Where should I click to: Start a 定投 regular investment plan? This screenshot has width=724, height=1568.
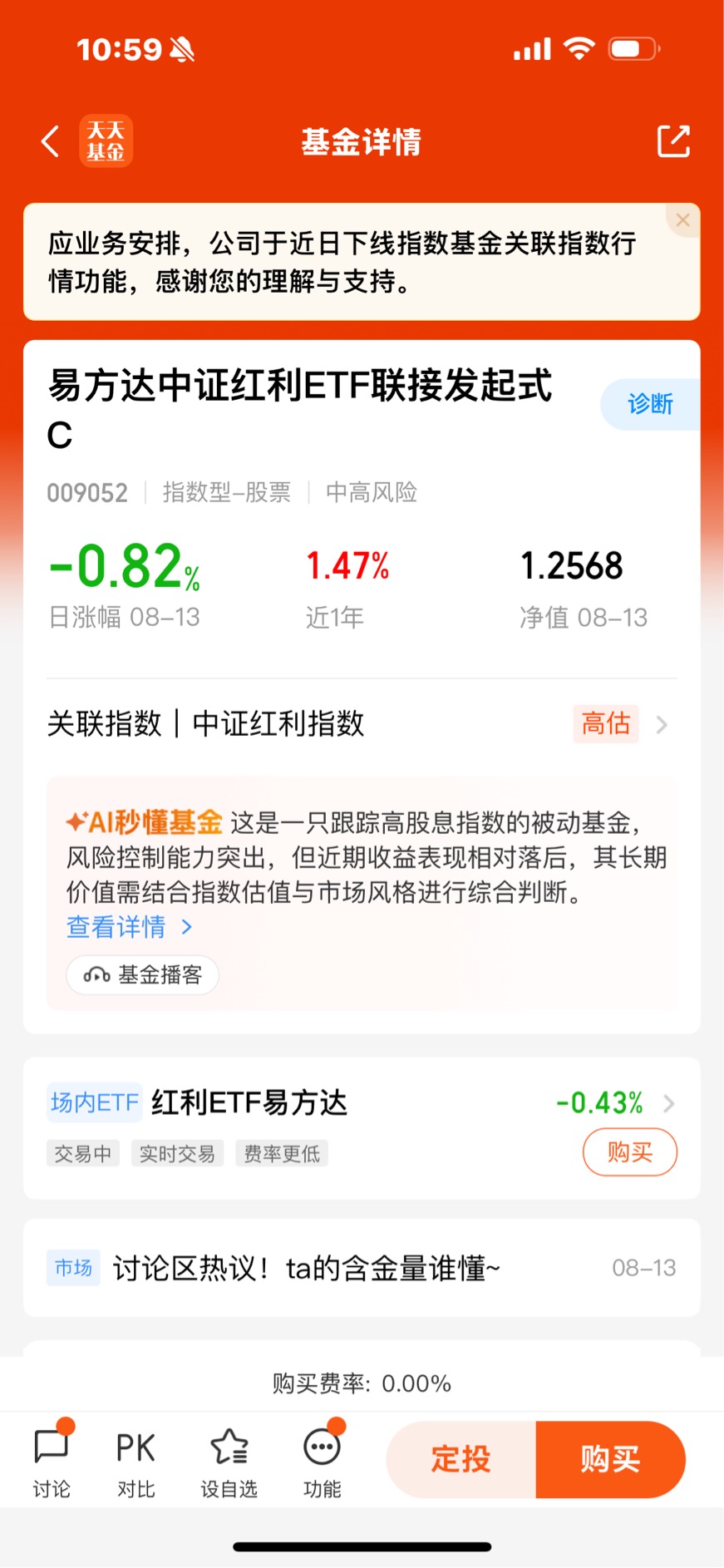click(461, 1459)
